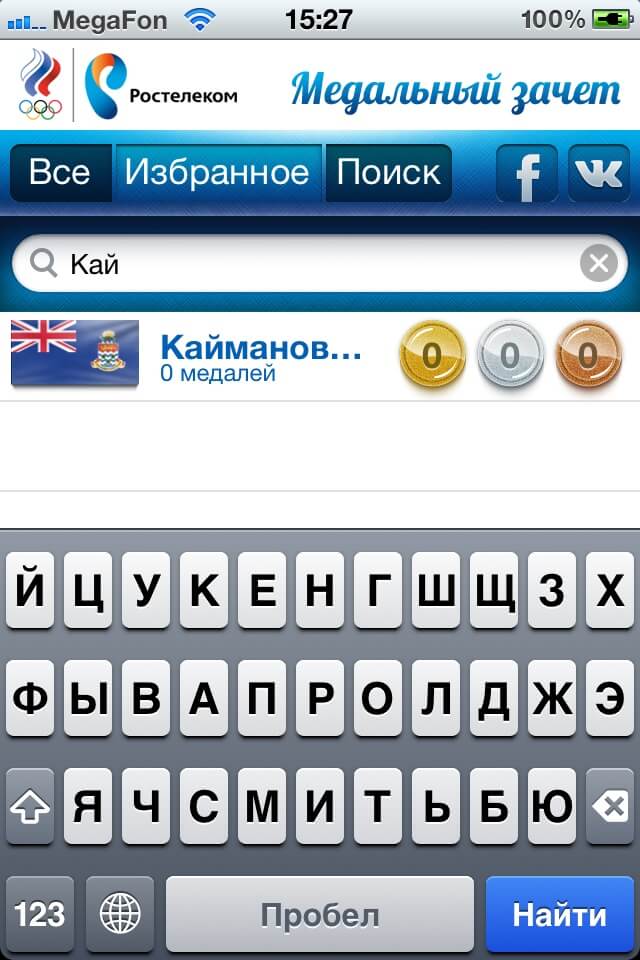Hit the backspace key
Screen dimensions: 640x960
point(609,806)
